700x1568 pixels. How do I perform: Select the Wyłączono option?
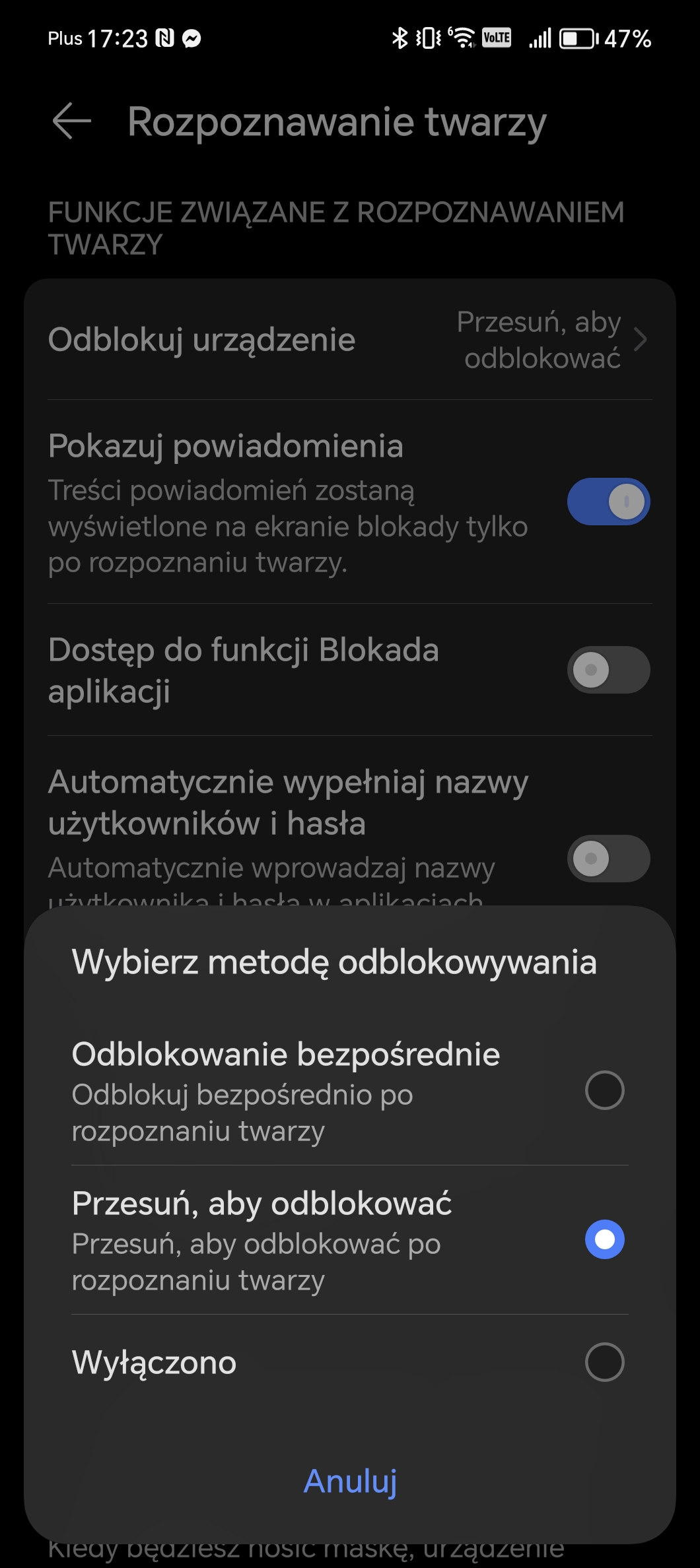[x=350, y=1362]
